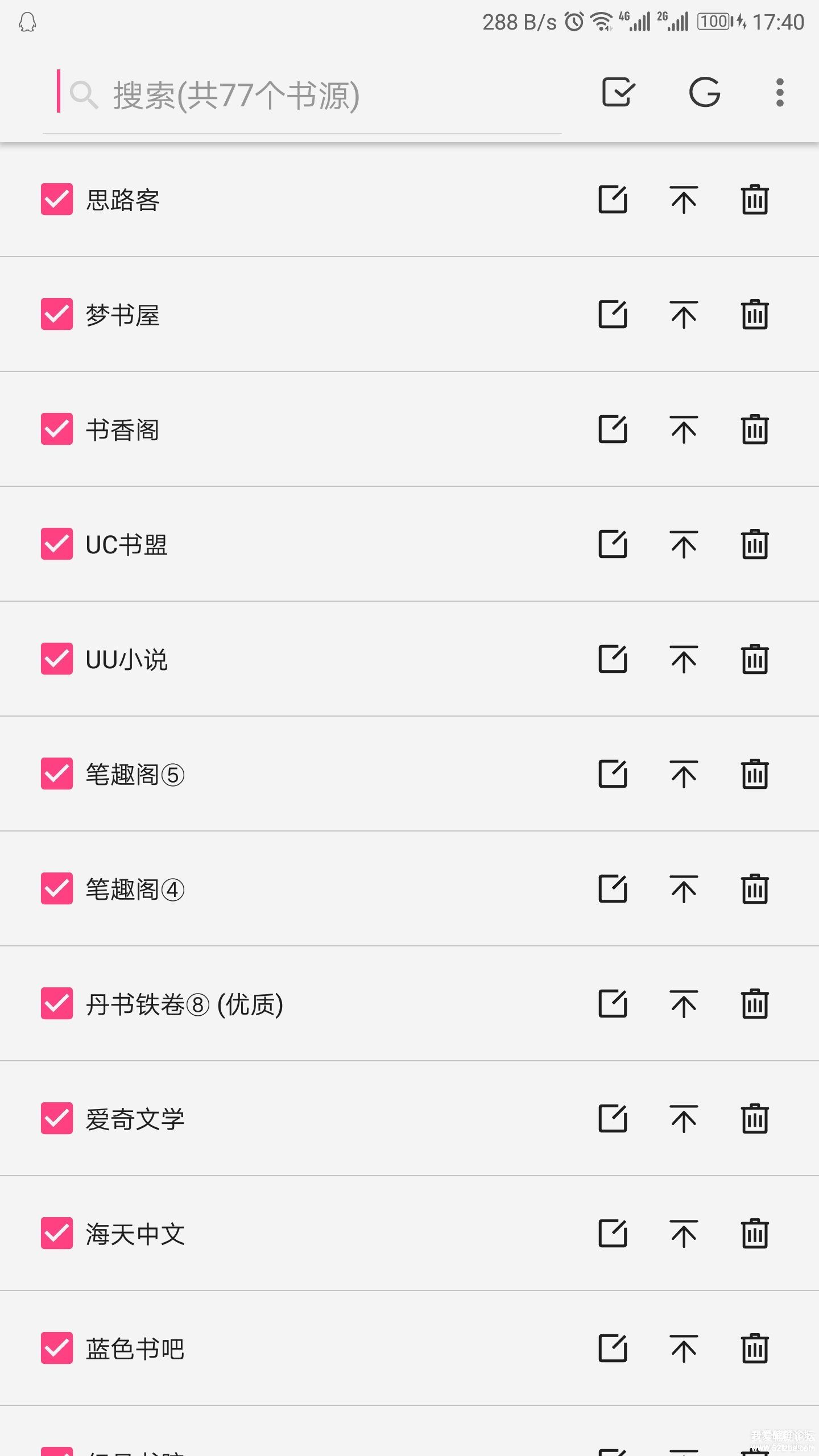Tap the select-all checkbox icon in toolbar
Viewport: 819px width, 1456px height.
pyautogui.click(x=618, y=92)
